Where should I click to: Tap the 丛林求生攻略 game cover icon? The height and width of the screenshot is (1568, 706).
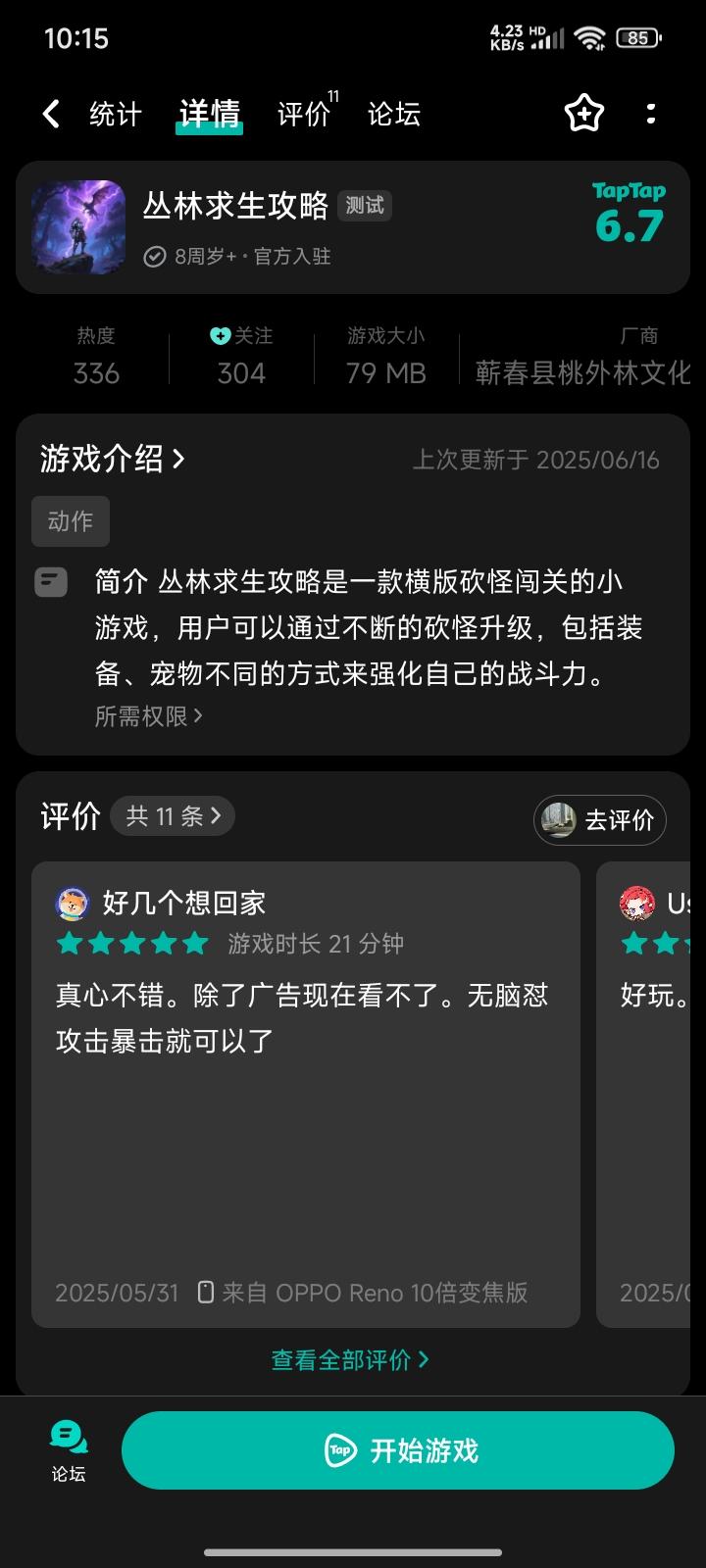(78, 227)
